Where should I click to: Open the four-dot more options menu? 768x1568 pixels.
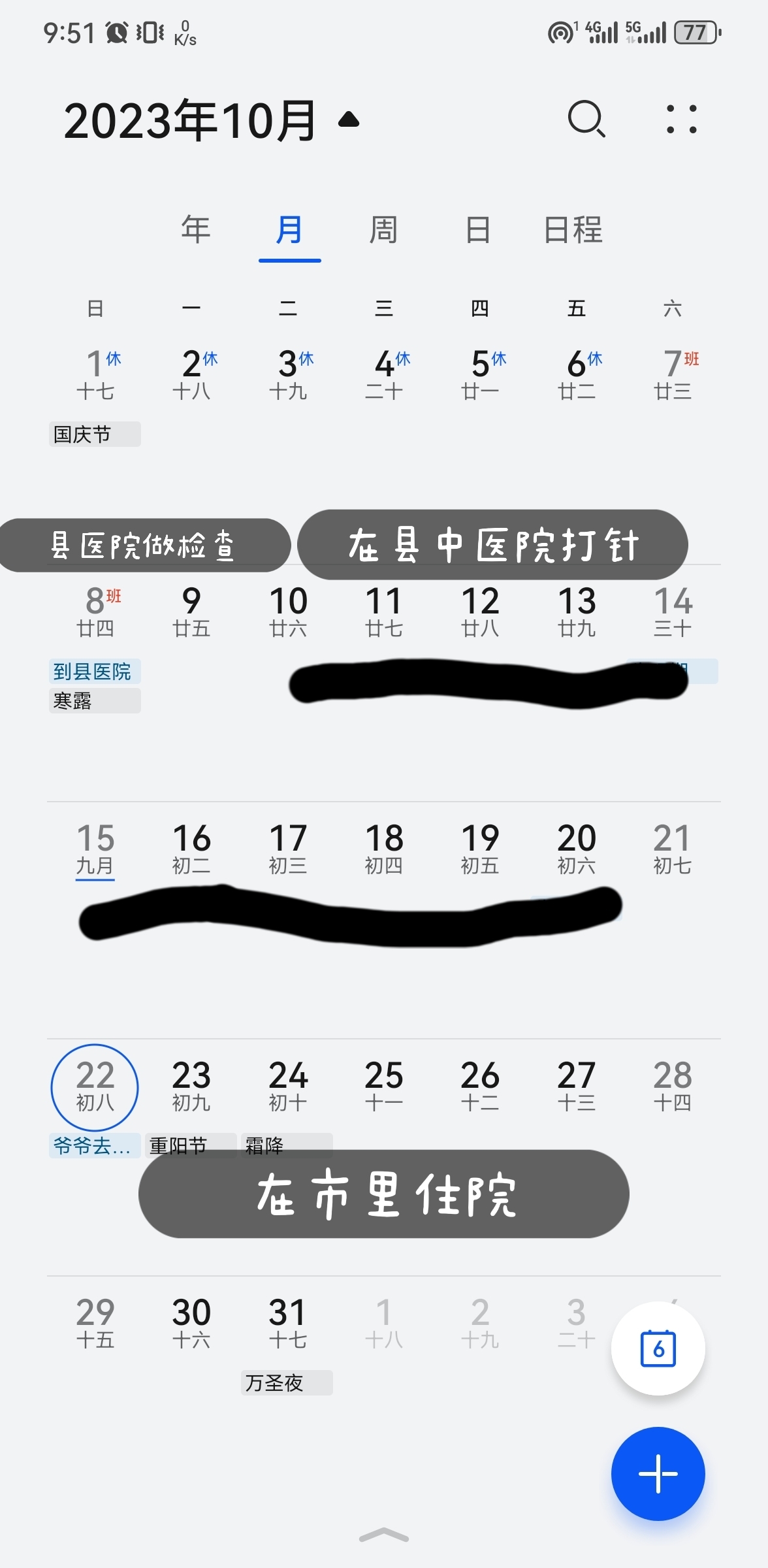click(681, 119)
